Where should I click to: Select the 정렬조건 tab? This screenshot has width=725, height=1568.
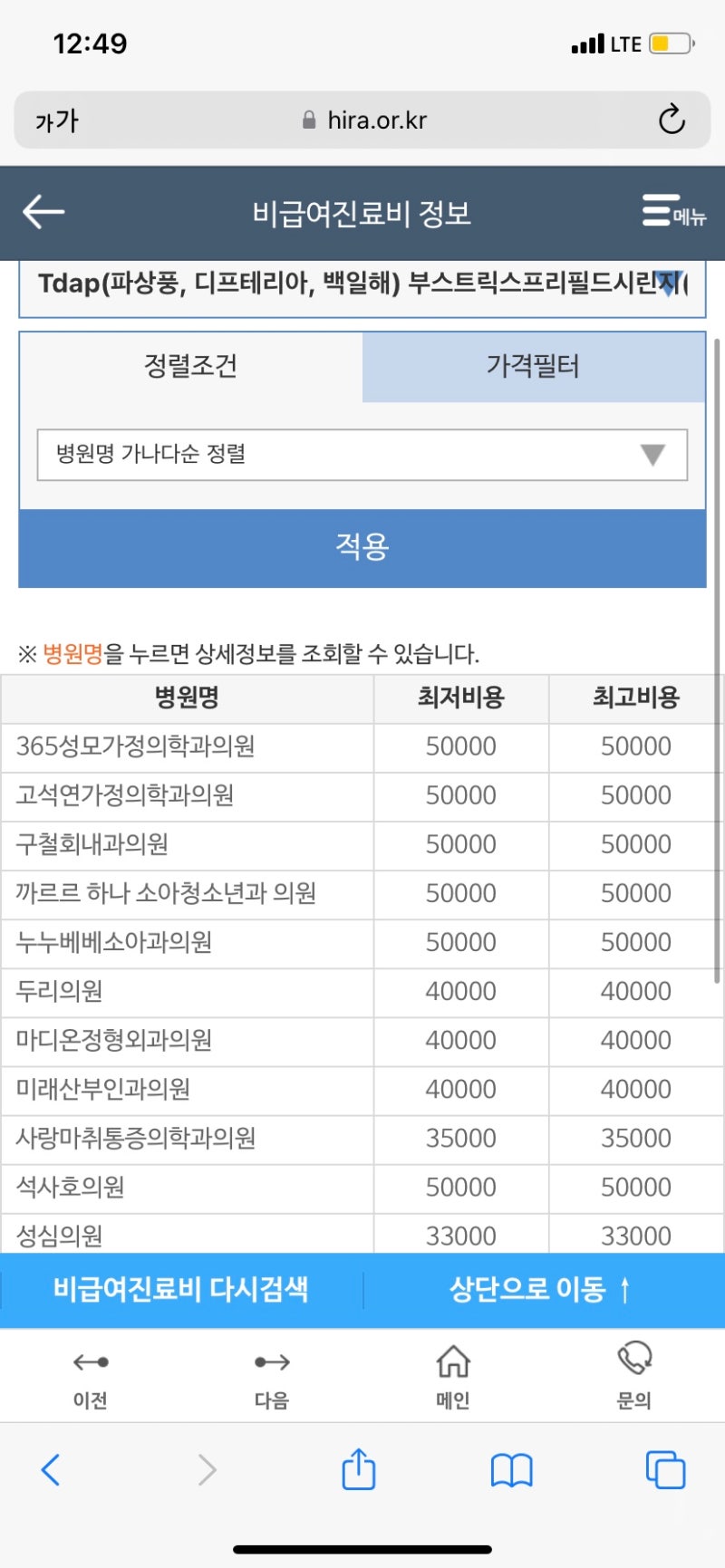pyautogui.click(x=191, y=366)
